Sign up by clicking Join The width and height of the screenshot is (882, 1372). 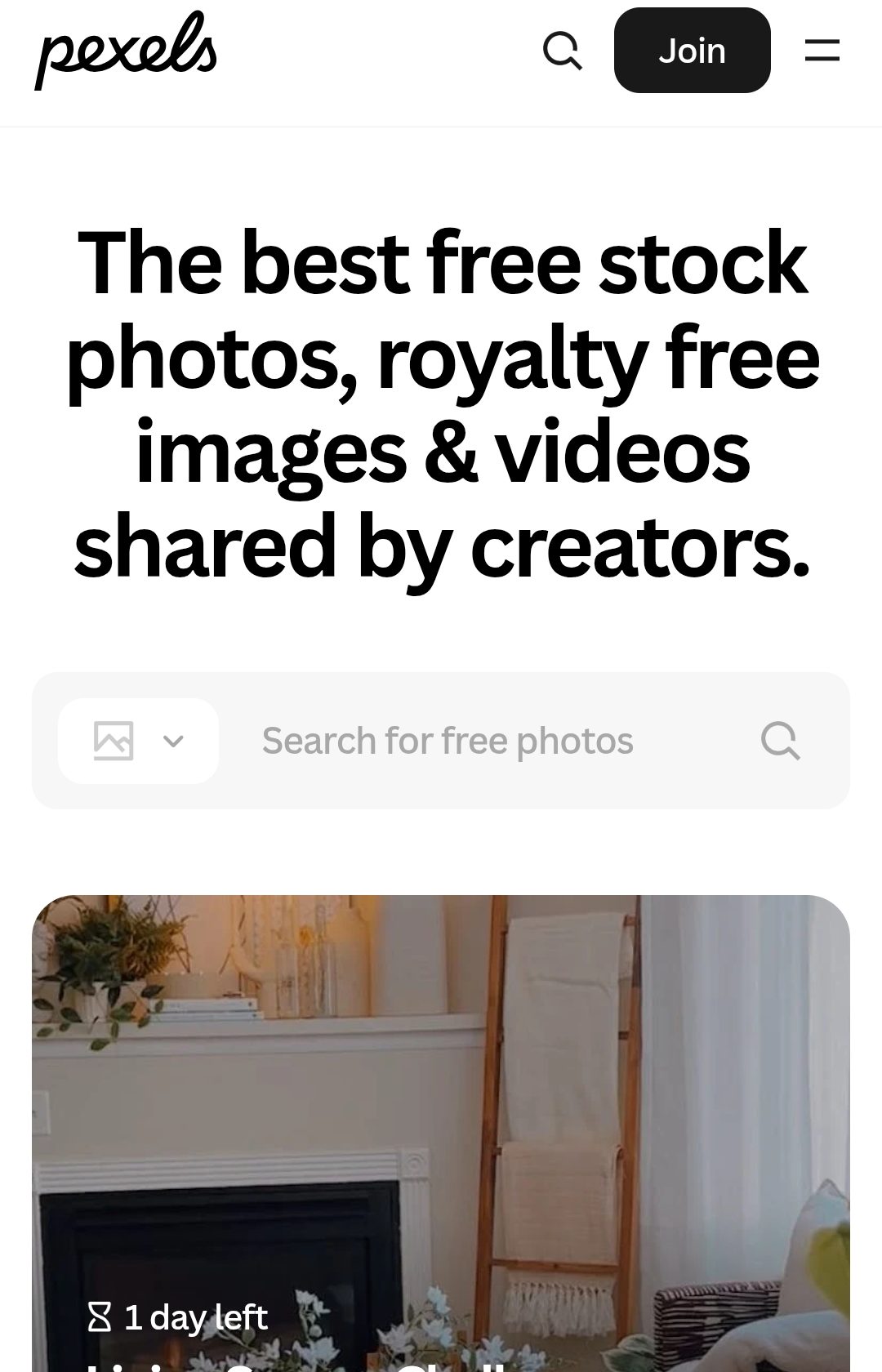691,50
